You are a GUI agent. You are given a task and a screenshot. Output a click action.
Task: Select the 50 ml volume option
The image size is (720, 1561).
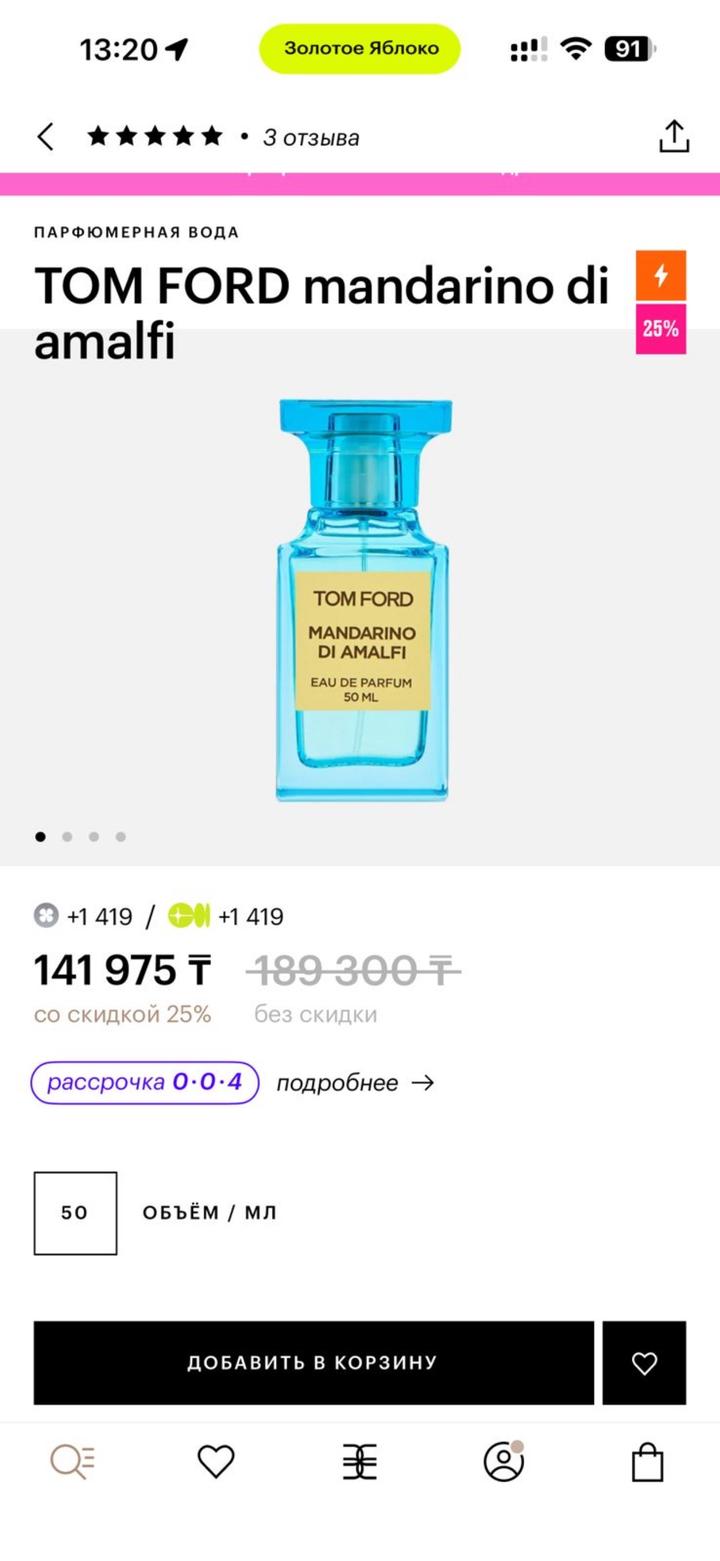(75, 1213)
